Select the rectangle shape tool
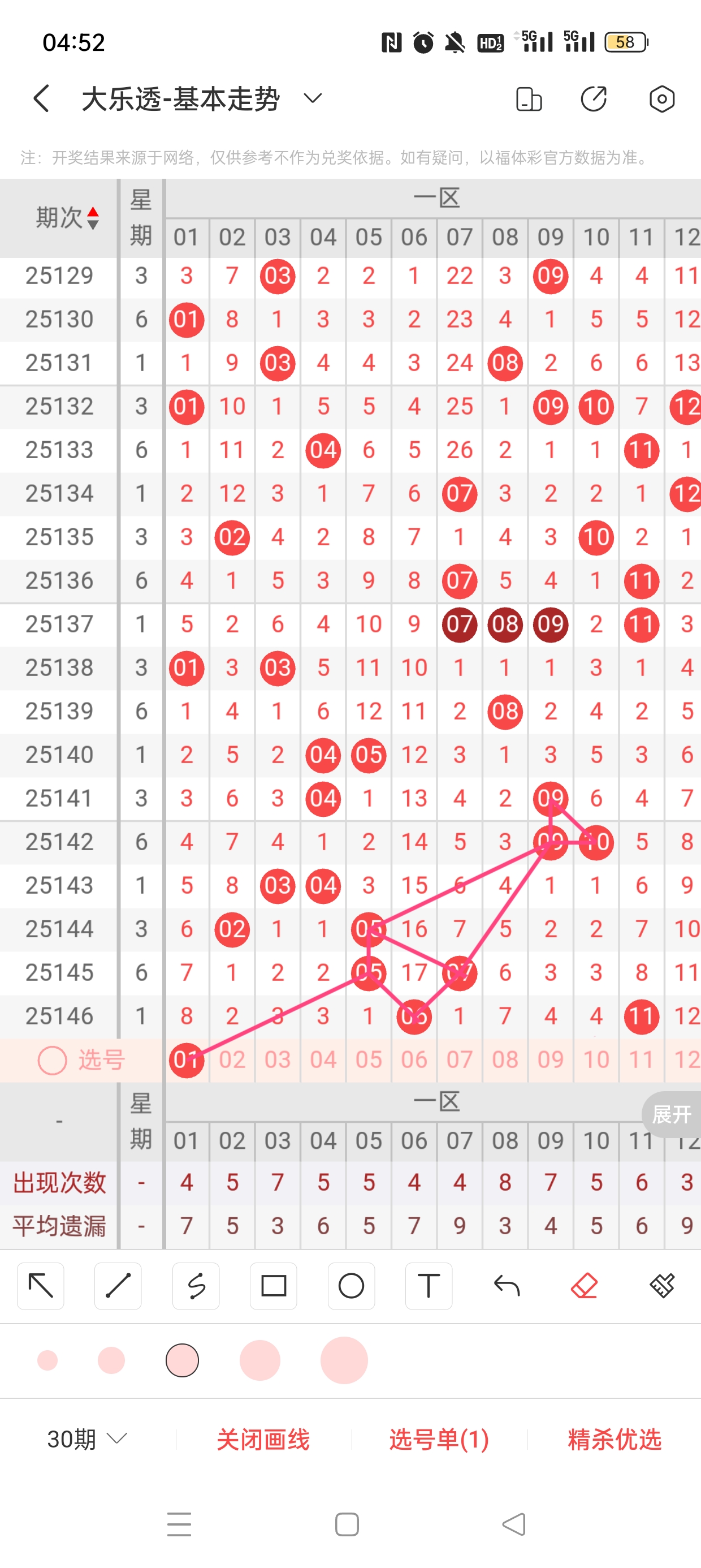 (x=273, y=1286)
